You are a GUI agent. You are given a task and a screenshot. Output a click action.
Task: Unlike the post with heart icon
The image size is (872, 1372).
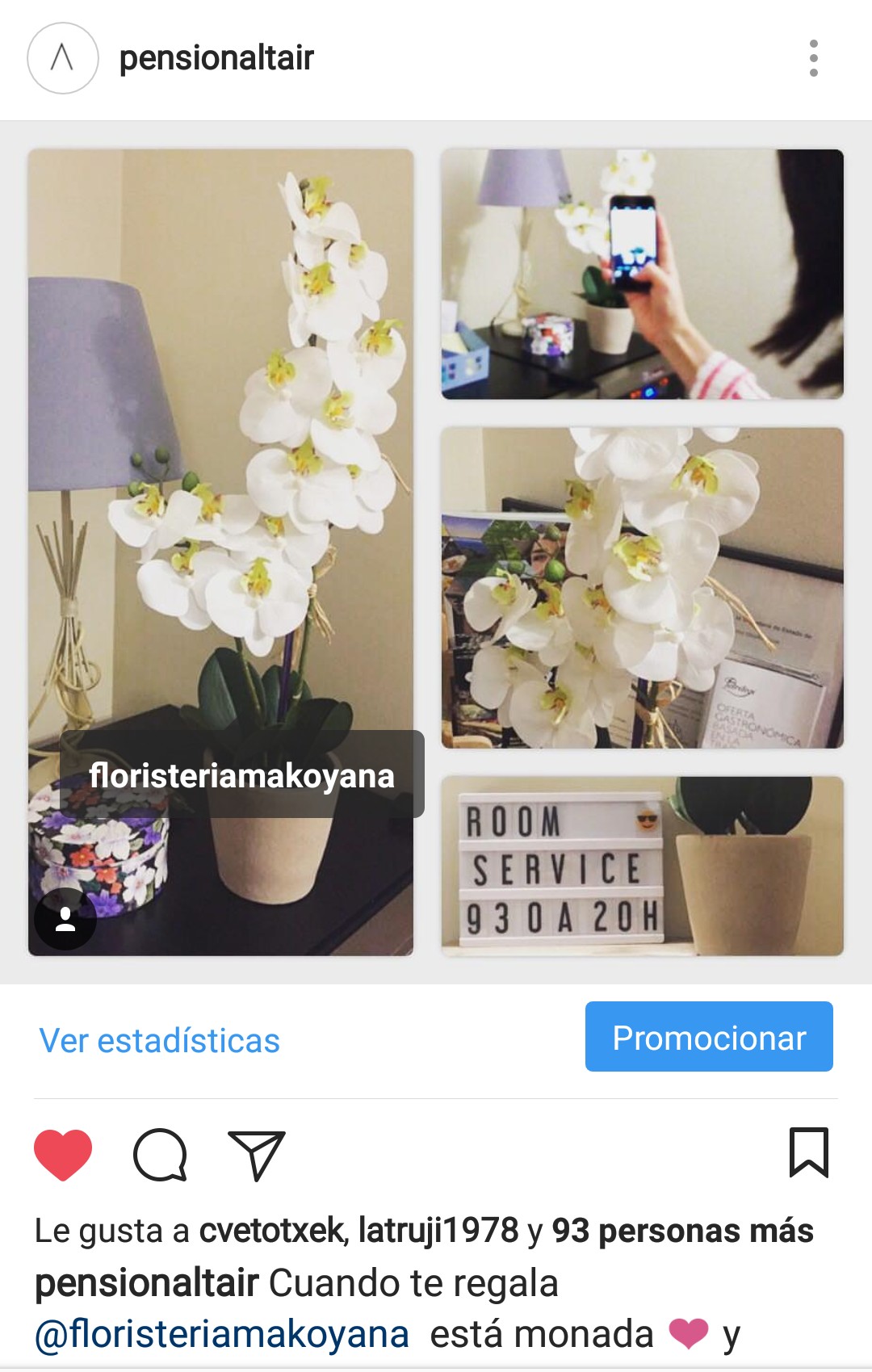click(x=63, y=1154)
